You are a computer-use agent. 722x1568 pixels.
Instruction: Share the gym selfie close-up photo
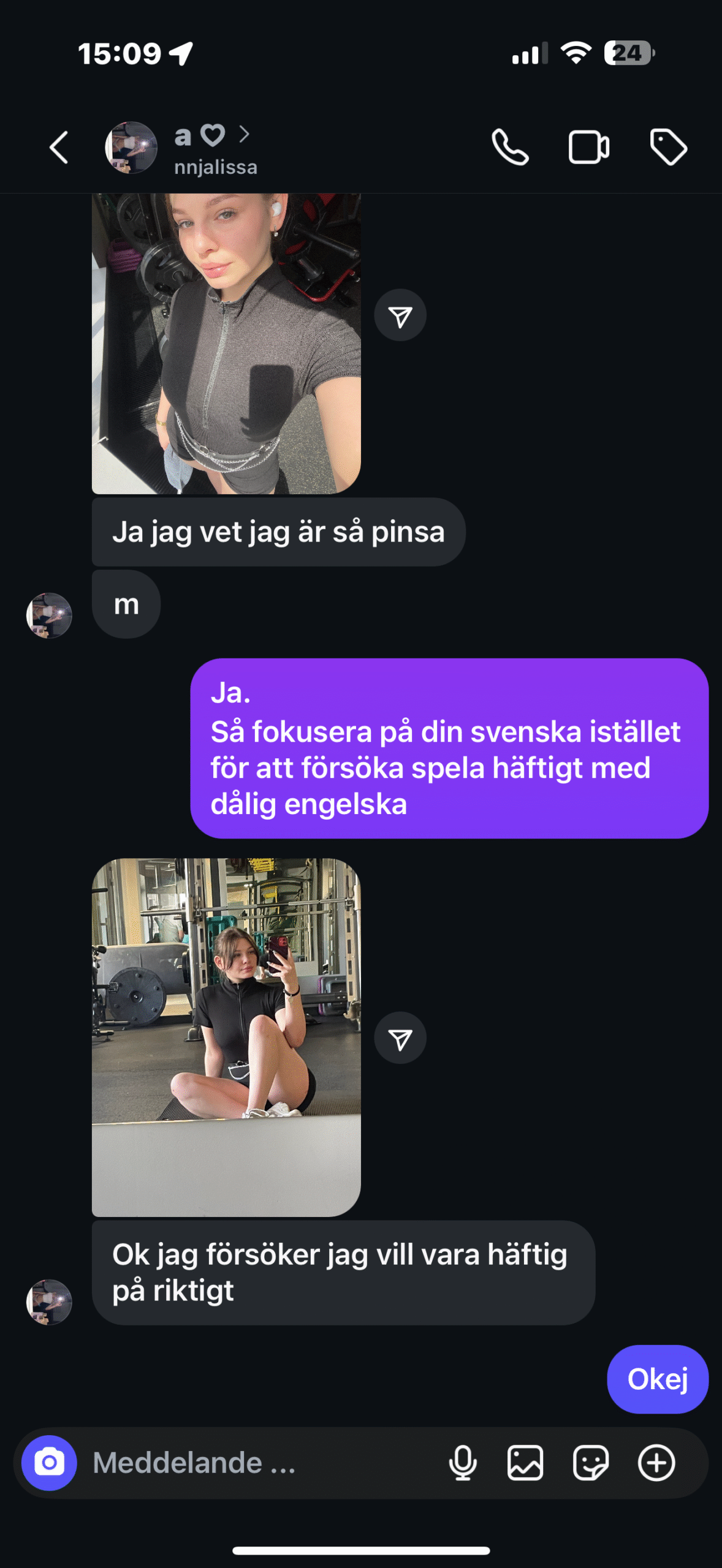pyautogui.click(x=400, y=315)
